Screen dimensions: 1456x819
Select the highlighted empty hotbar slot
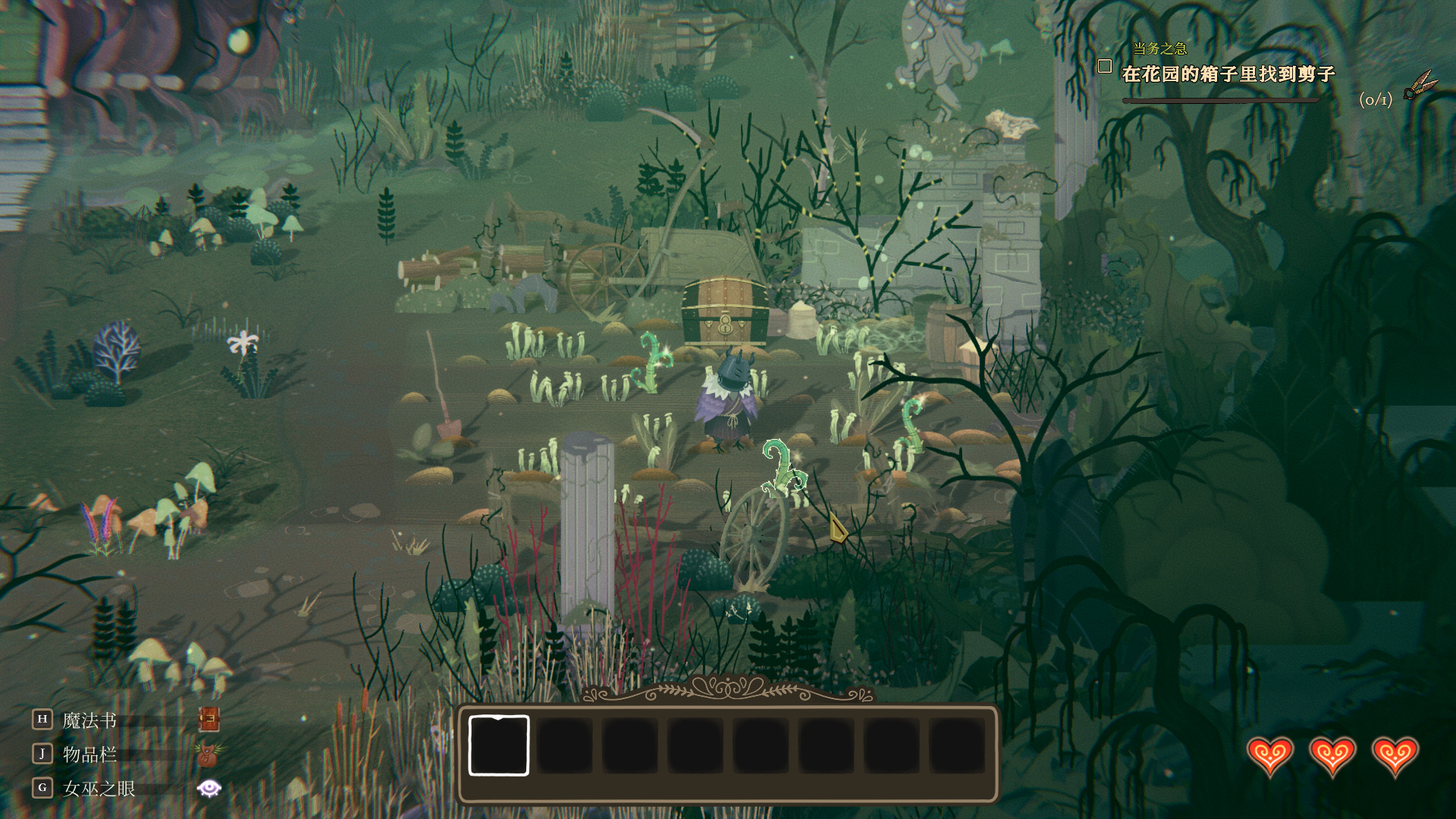tap(499, 745)
